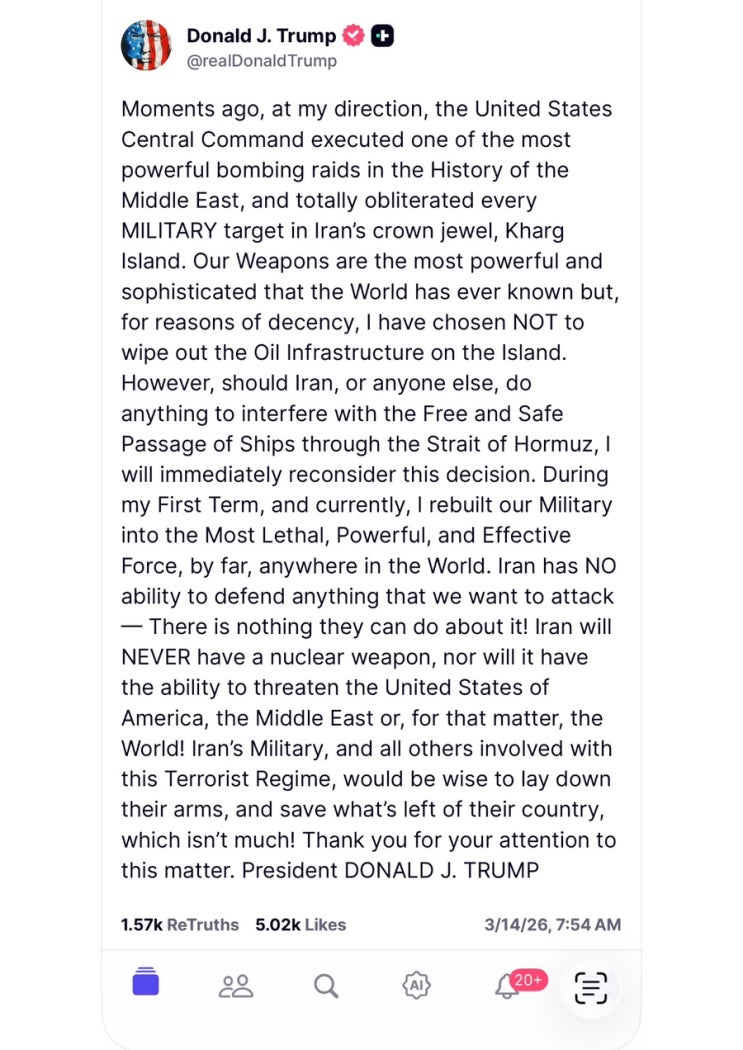Open Donald J. Trump's profile avatar
This screenshot has height=1050, width=743.
point(146,45)
